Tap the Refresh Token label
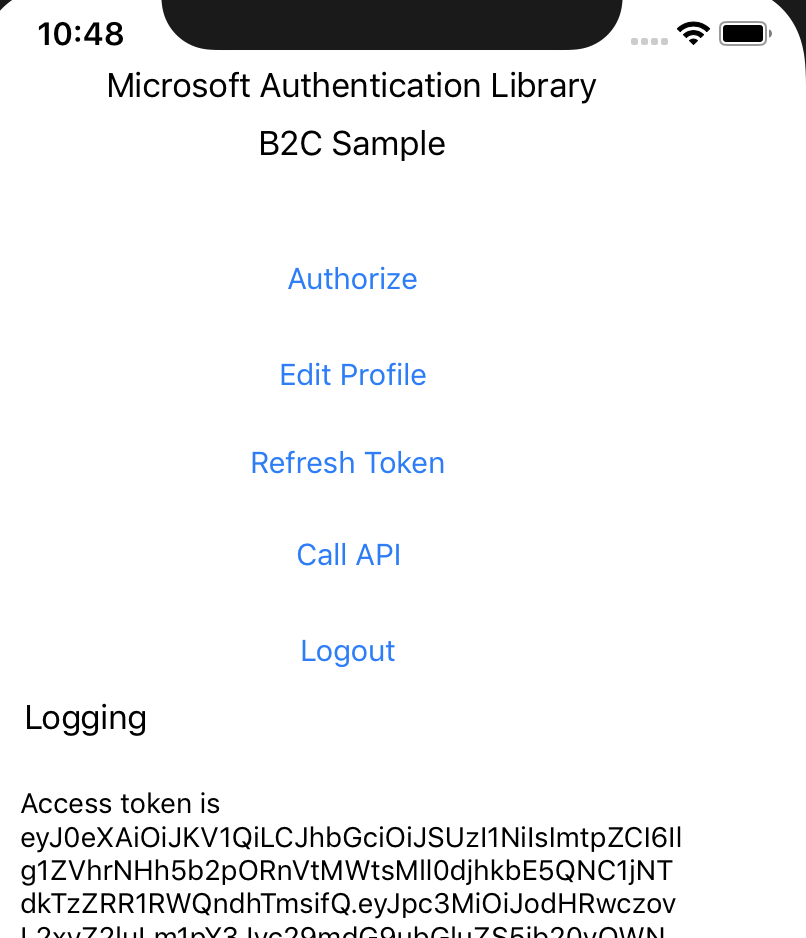Viewport: 806px width, 938px height. point(347,463)
